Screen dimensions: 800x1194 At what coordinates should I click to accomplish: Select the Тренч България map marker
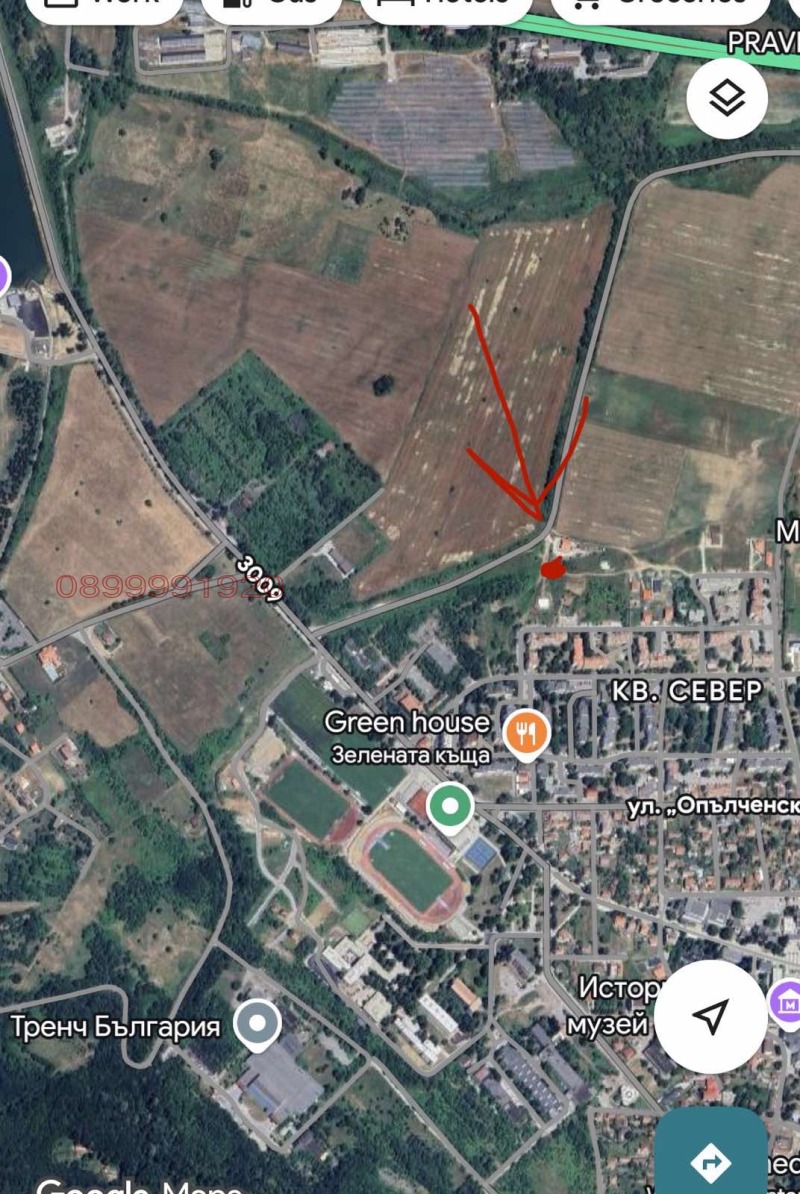(x=258, y=1024)
